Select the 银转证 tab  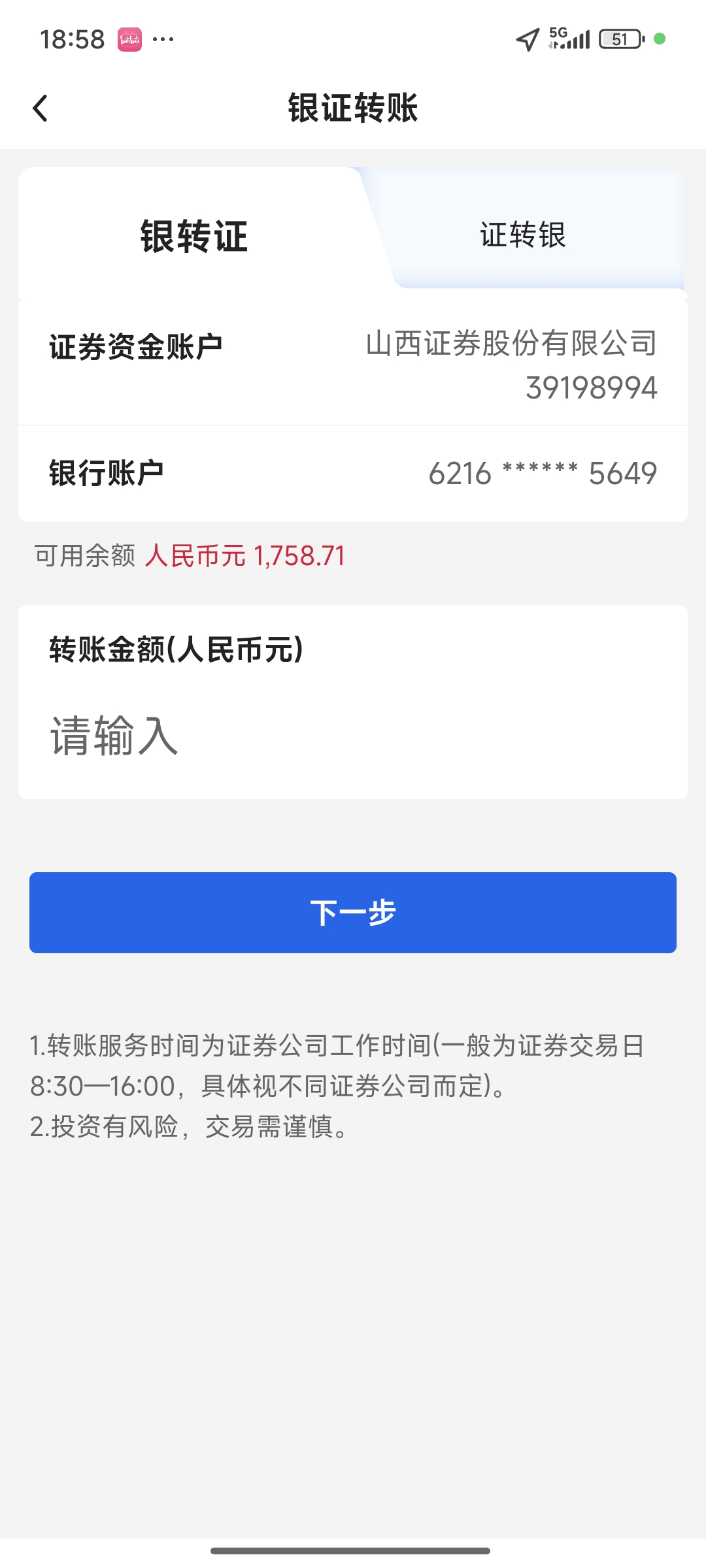coord(194,236)
